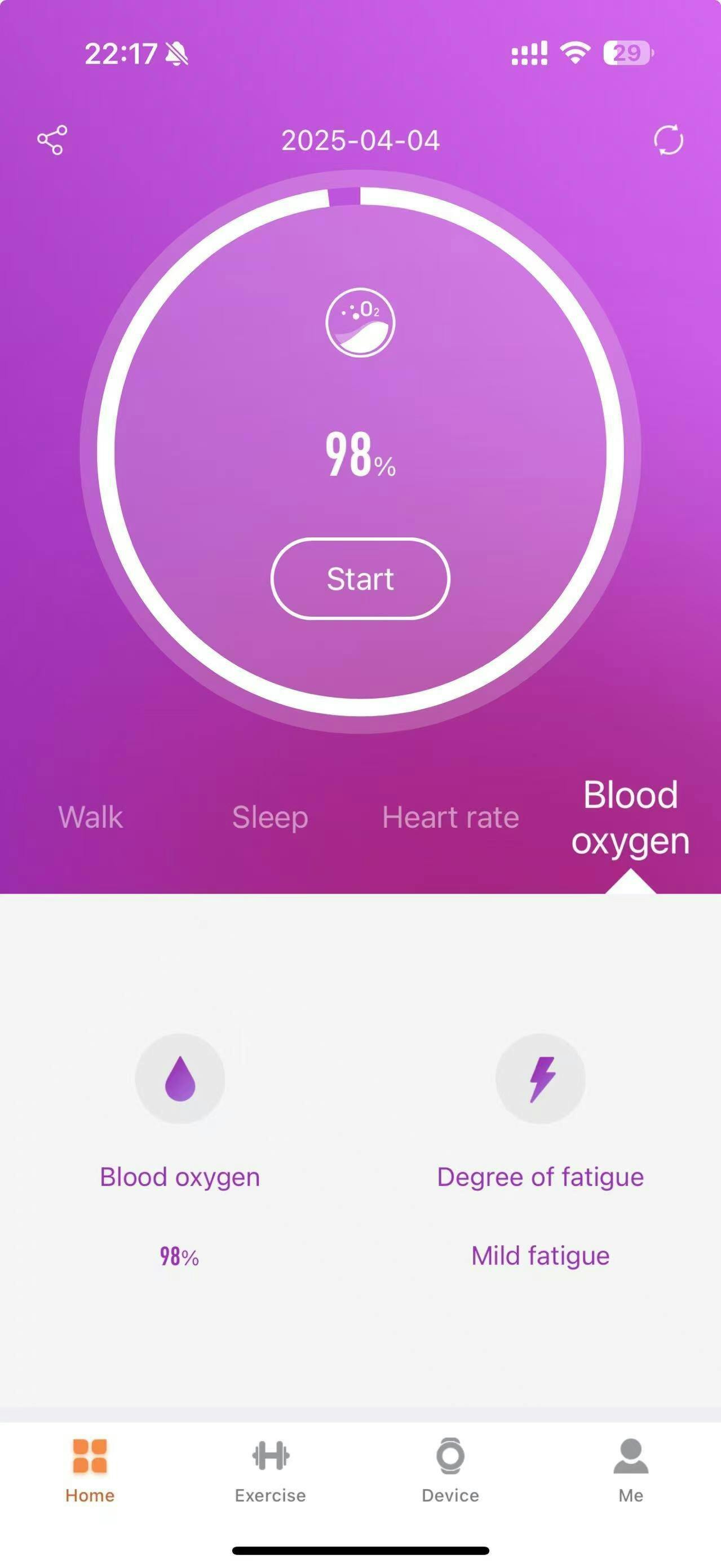Start a blood oxygen measurement

[x=360, y=578]
